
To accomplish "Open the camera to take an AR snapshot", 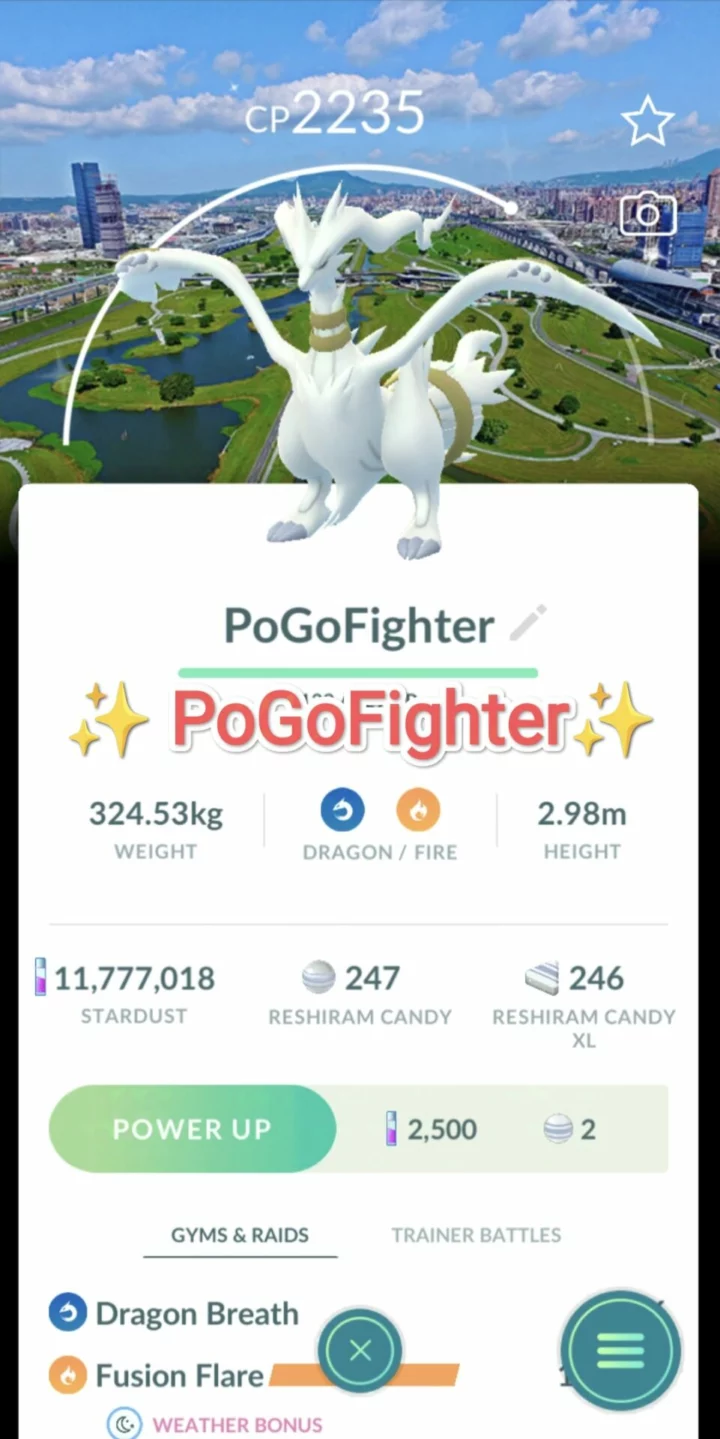I will (648, 213).
